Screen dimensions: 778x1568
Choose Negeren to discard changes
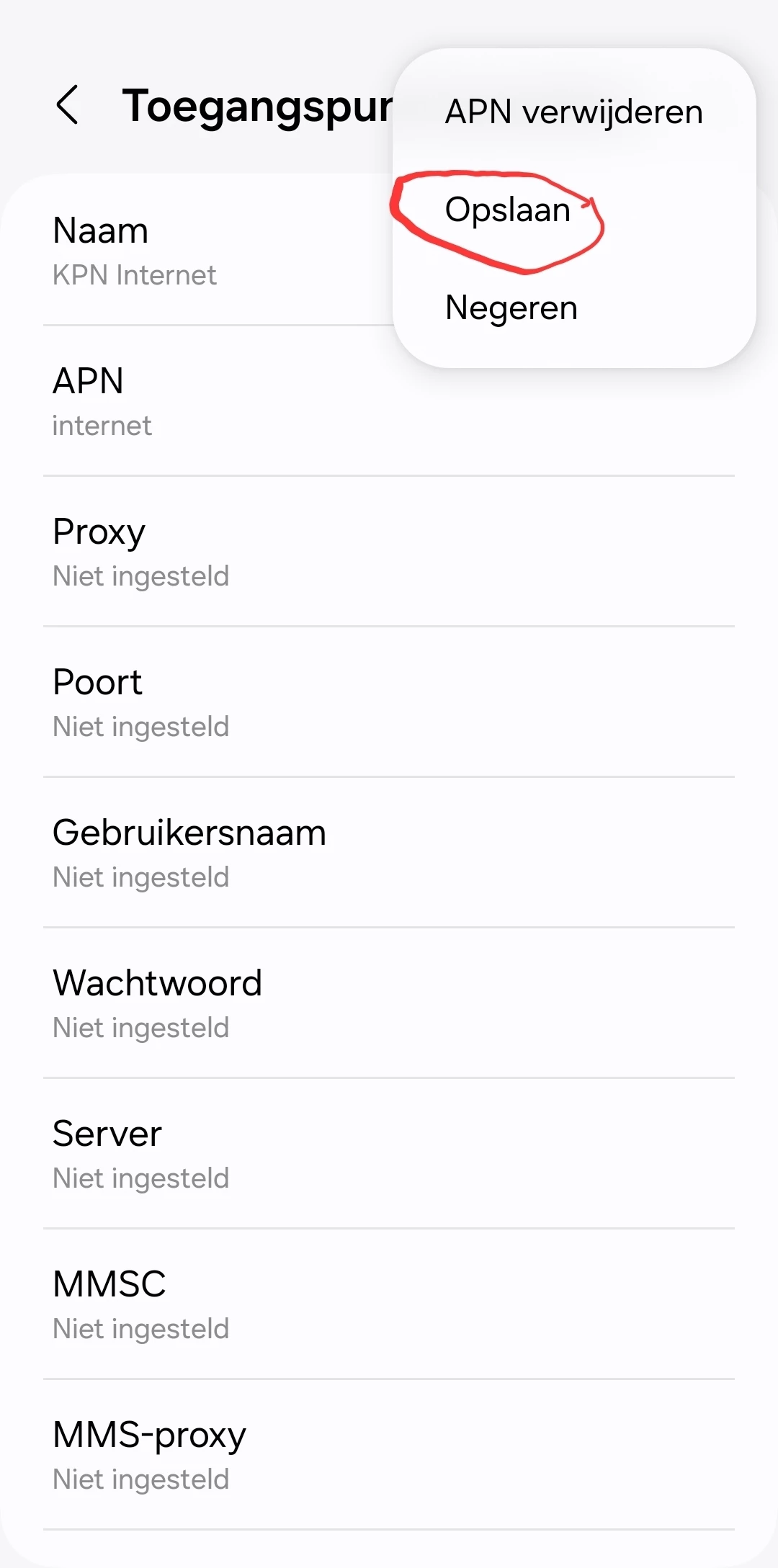tap(511, 308)
